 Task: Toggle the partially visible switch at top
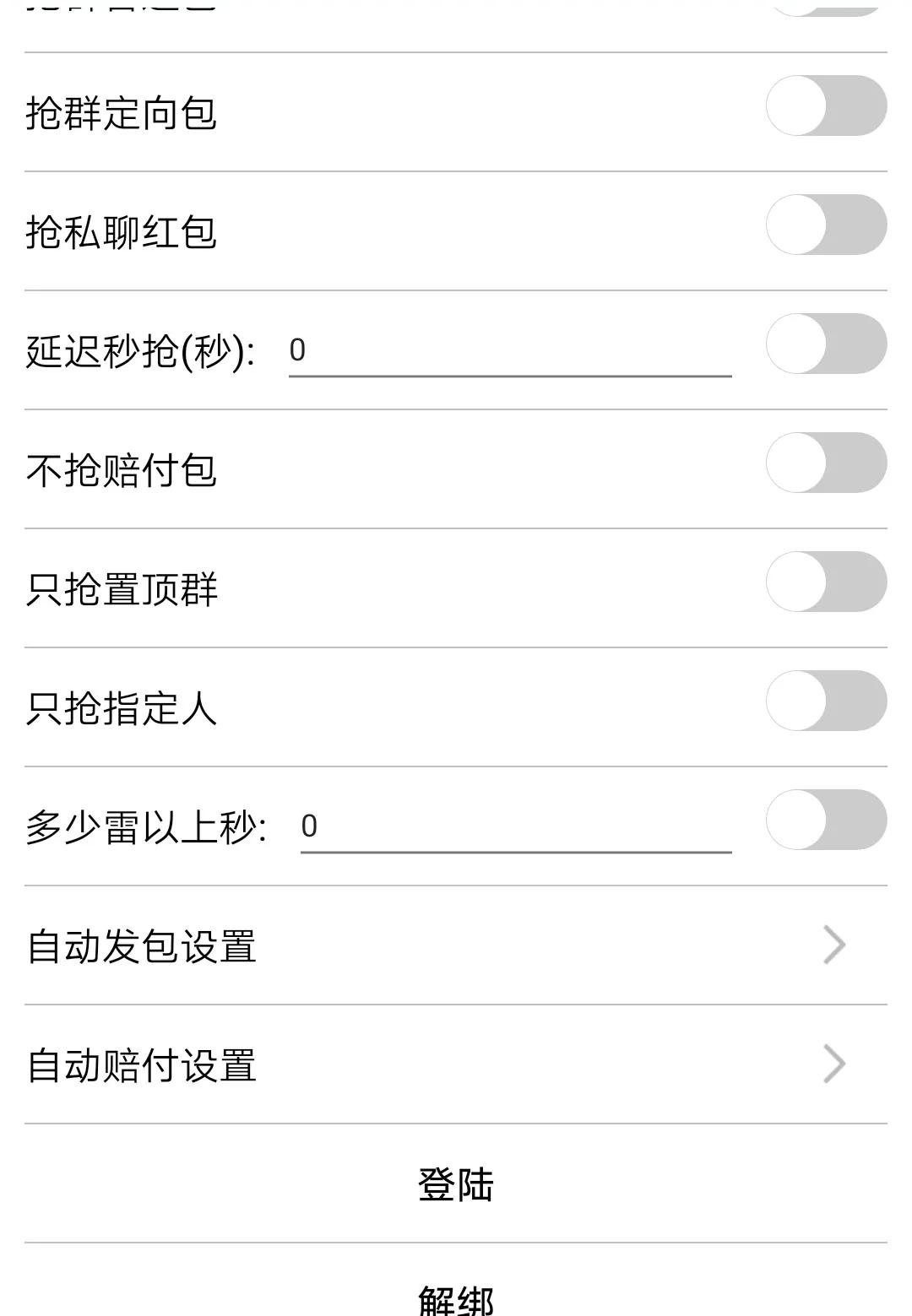pyautogui.click(x=823, y=7)
